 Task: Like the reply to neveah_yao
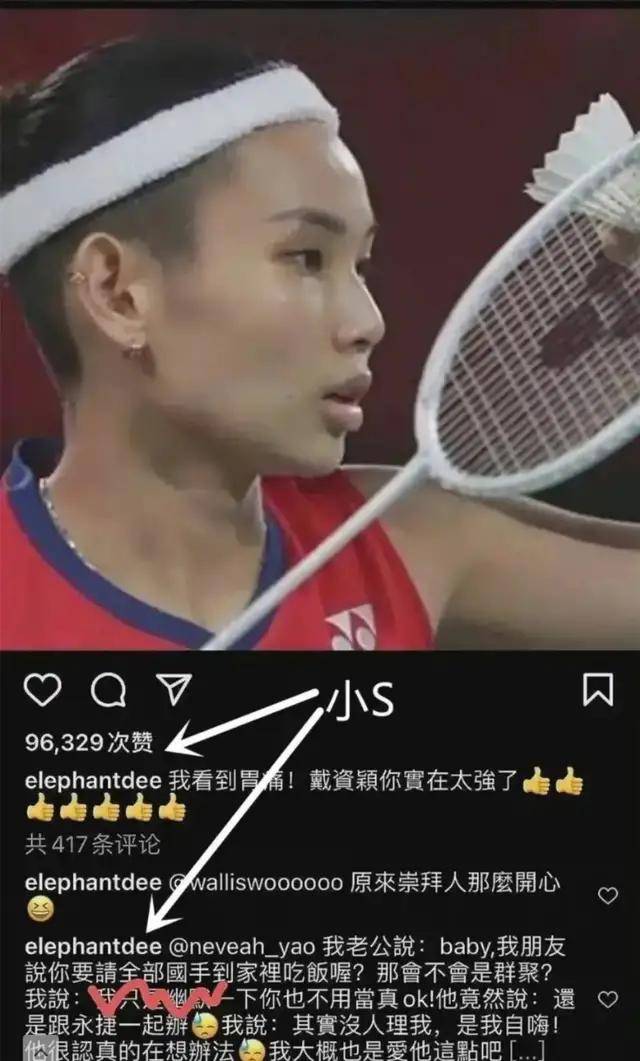pyautogui.click(x=608, y=999)
